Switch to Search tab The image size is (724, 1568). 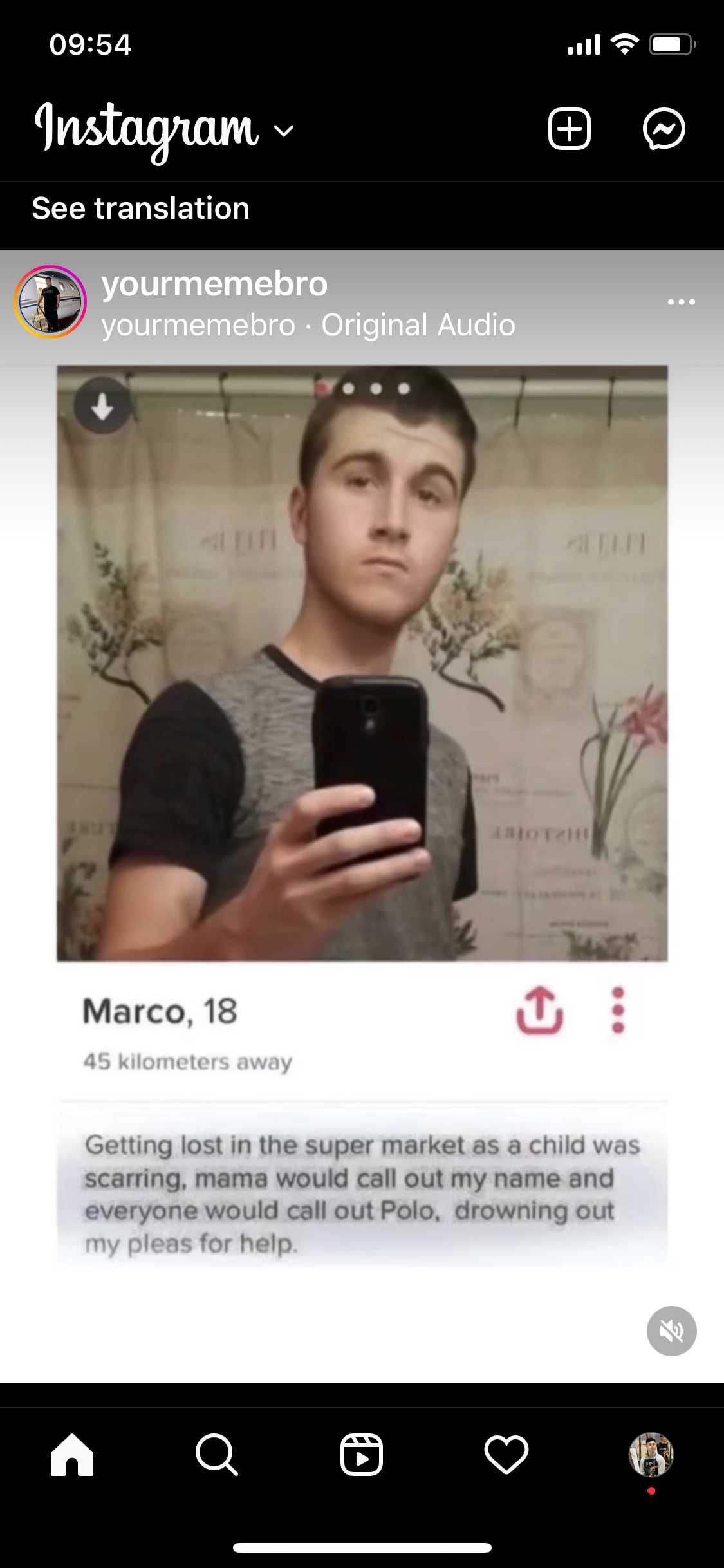(x=217, y=1455)
